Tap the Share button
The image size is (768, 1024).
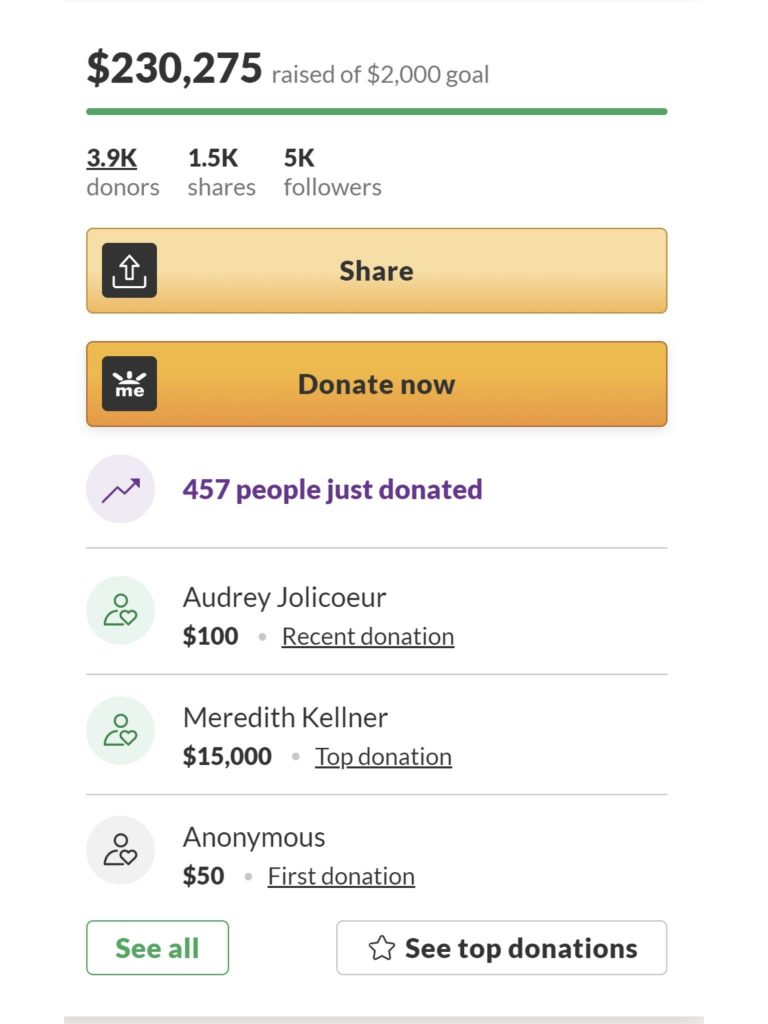point(376,271)
